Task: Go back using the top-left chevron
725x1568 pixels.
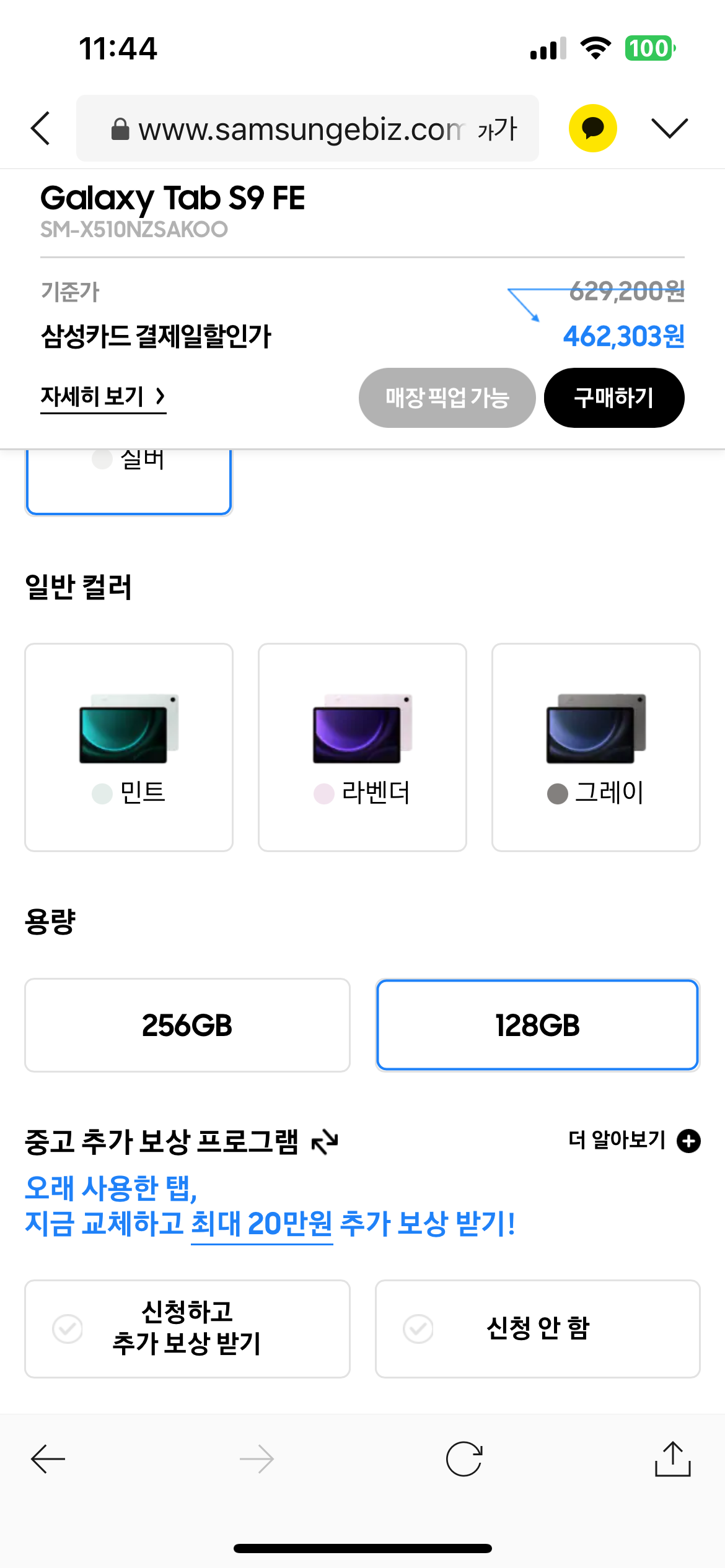Action: [x=41, y=129]
